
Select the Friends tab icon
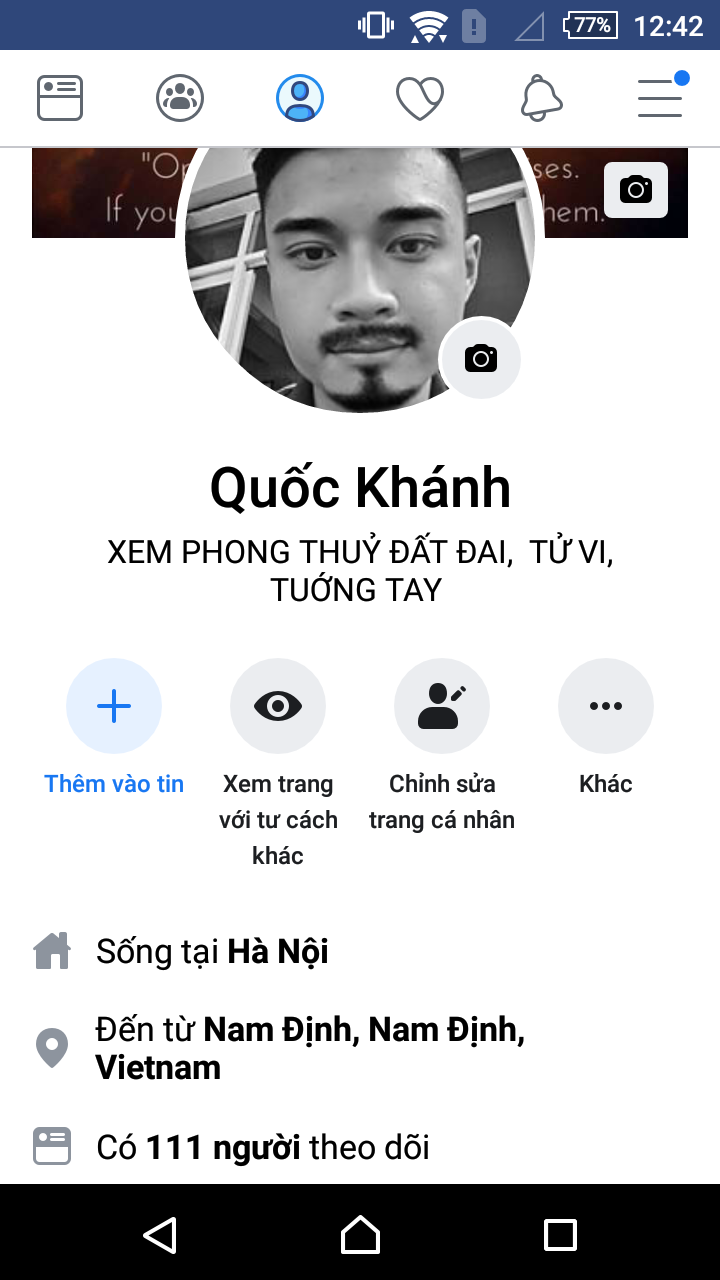[x=179, y=97]
